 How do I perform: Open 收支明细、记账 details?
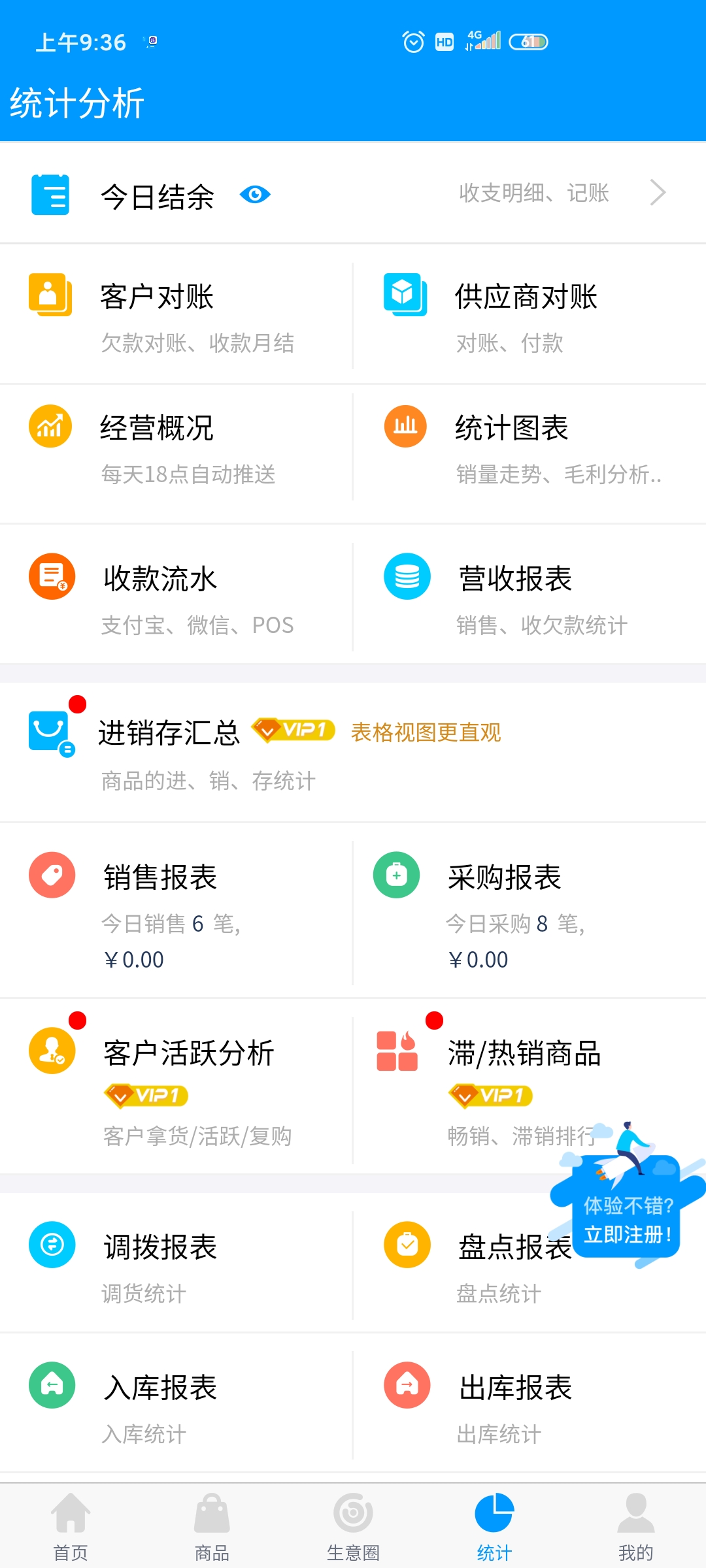(562, 193)
